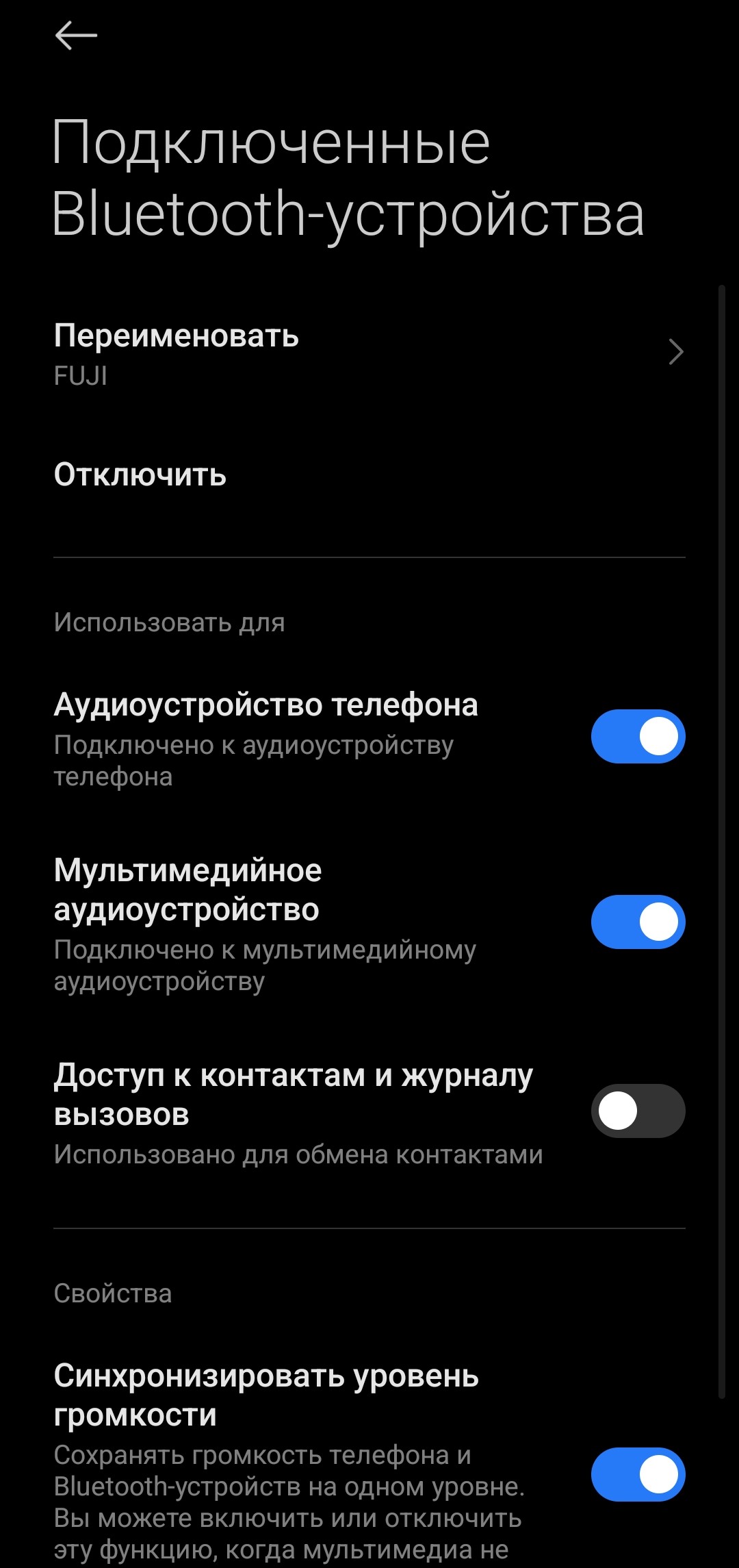Enable Доступ к контактам и журналу вызовов
Screen dimensions: 739x1568
pyautogui.click(x=638, y=1111)
